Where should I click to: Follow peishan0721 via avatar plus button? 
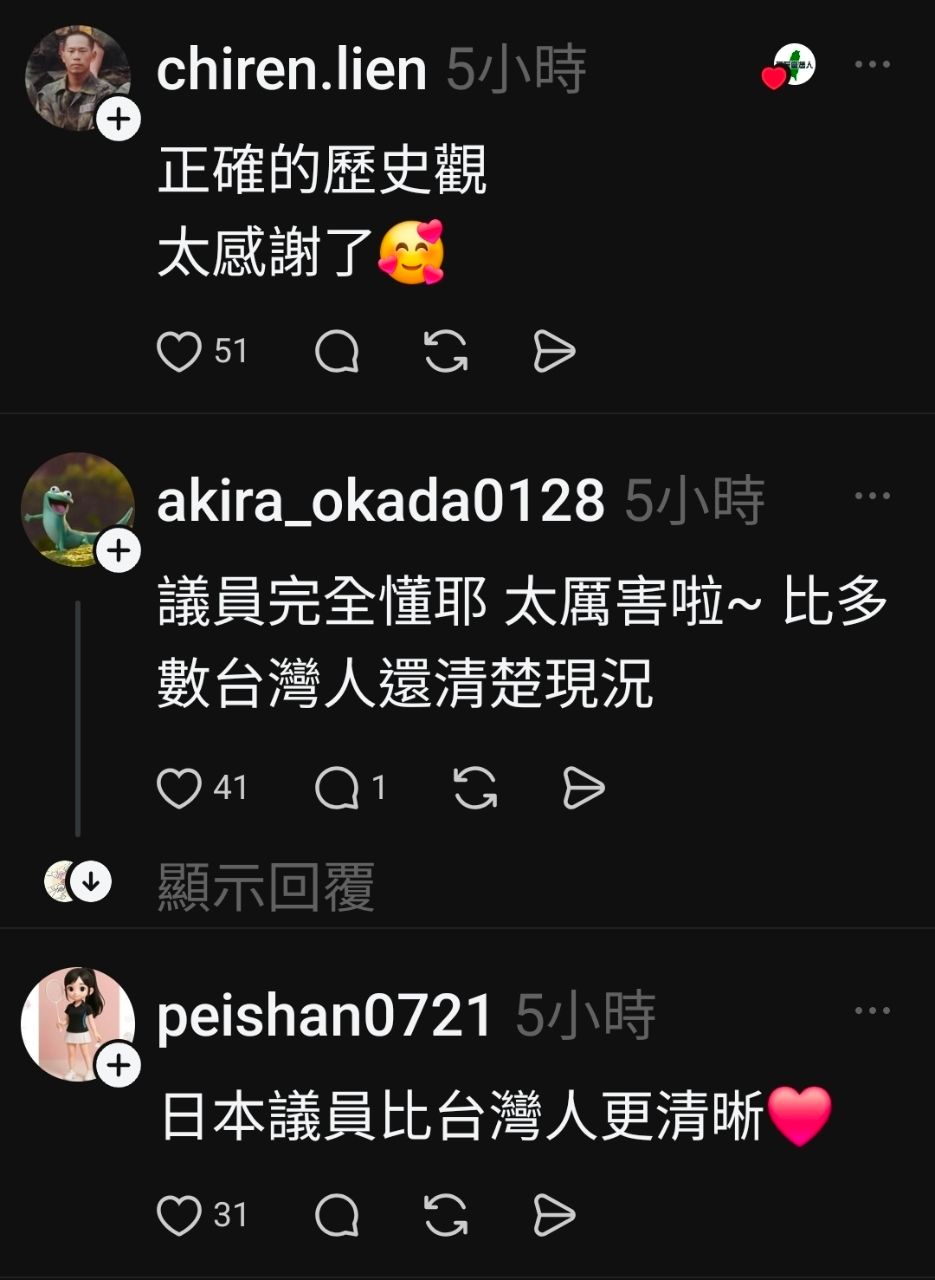[119, 1066]
